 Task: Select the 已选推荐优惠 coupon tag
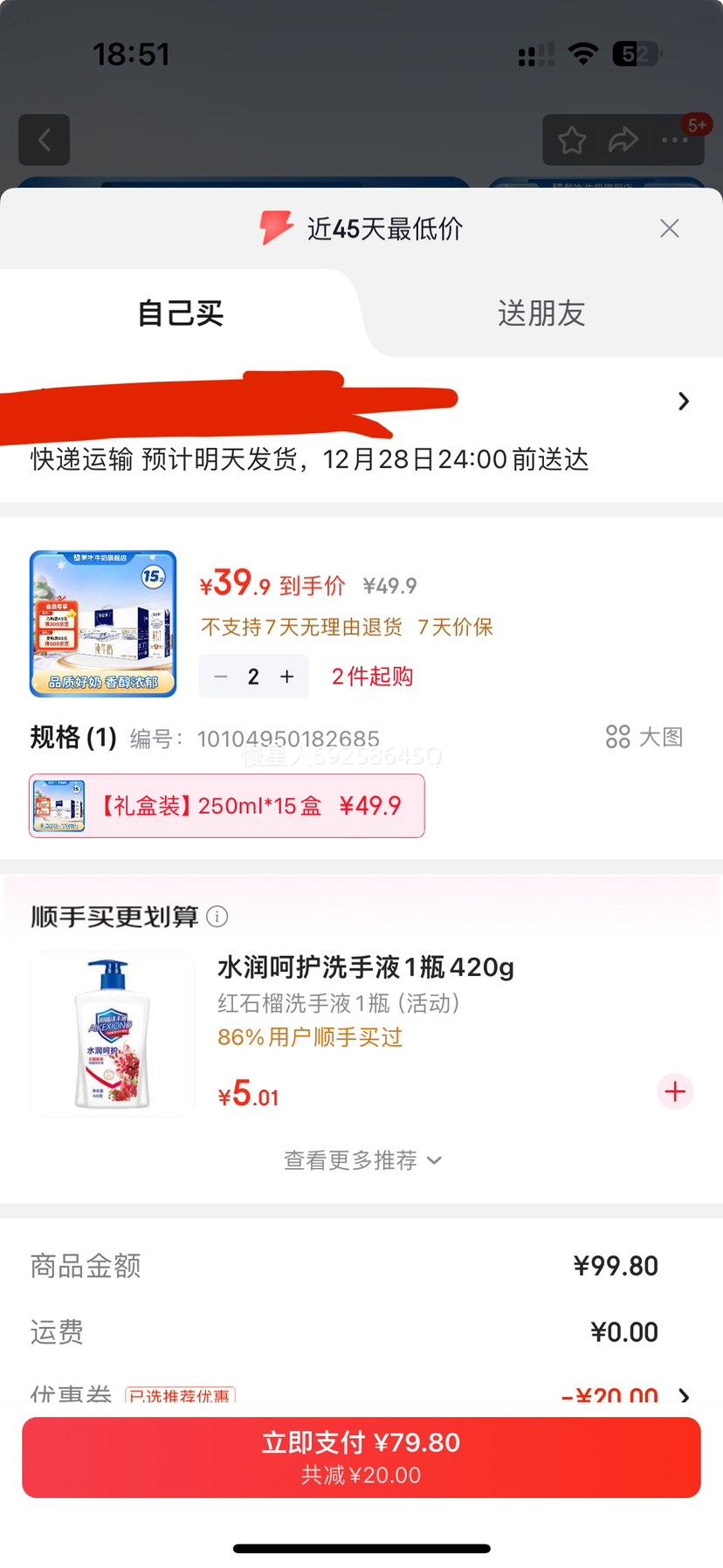182,1395
